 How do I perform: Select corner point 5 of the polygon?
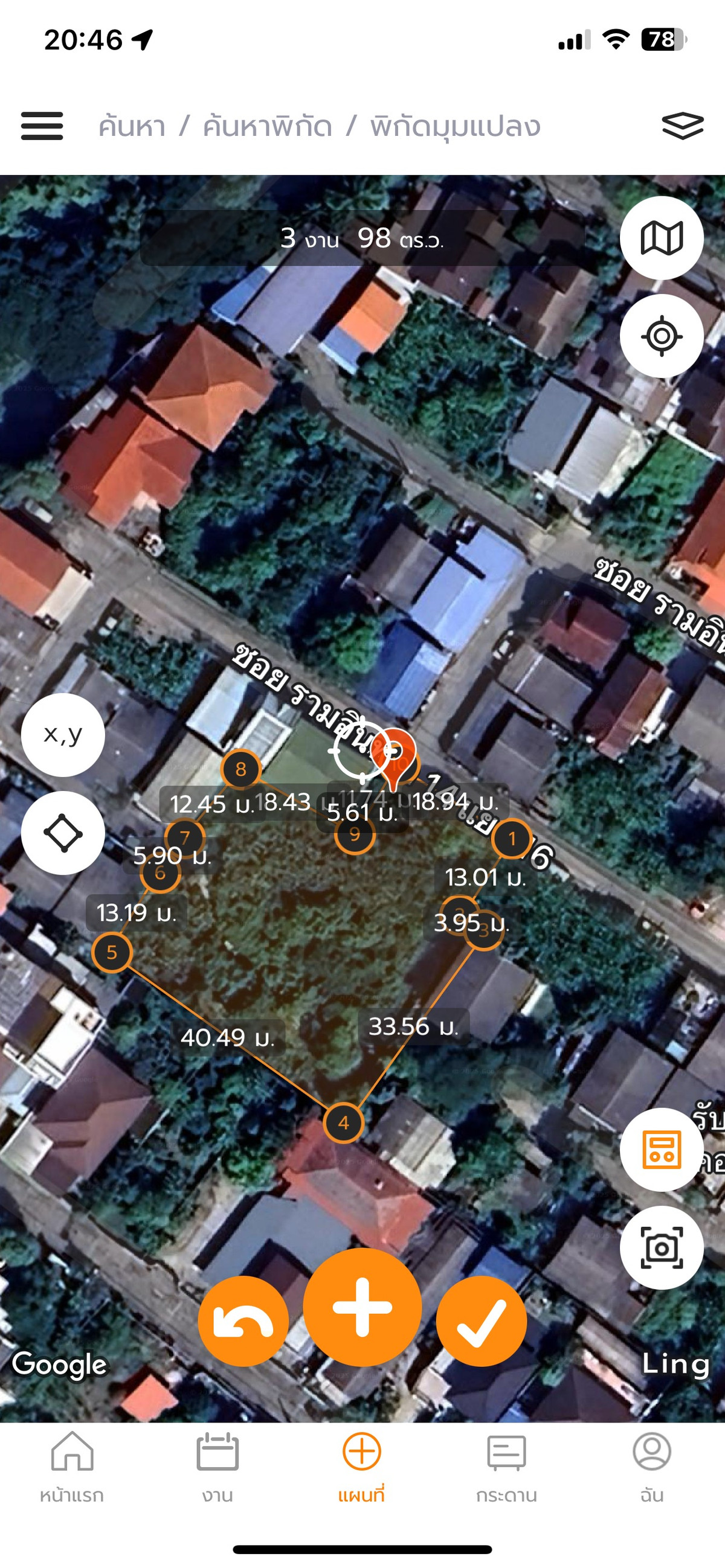112,952
